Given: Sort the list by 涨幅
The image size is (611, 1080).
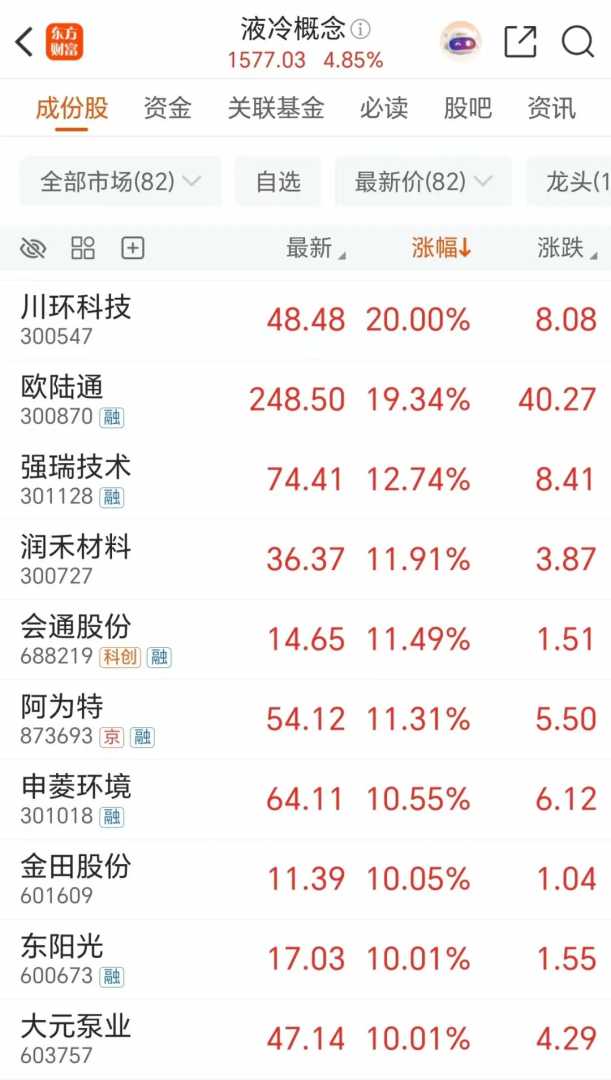Looking at the screenshot, I should point(441,249).
